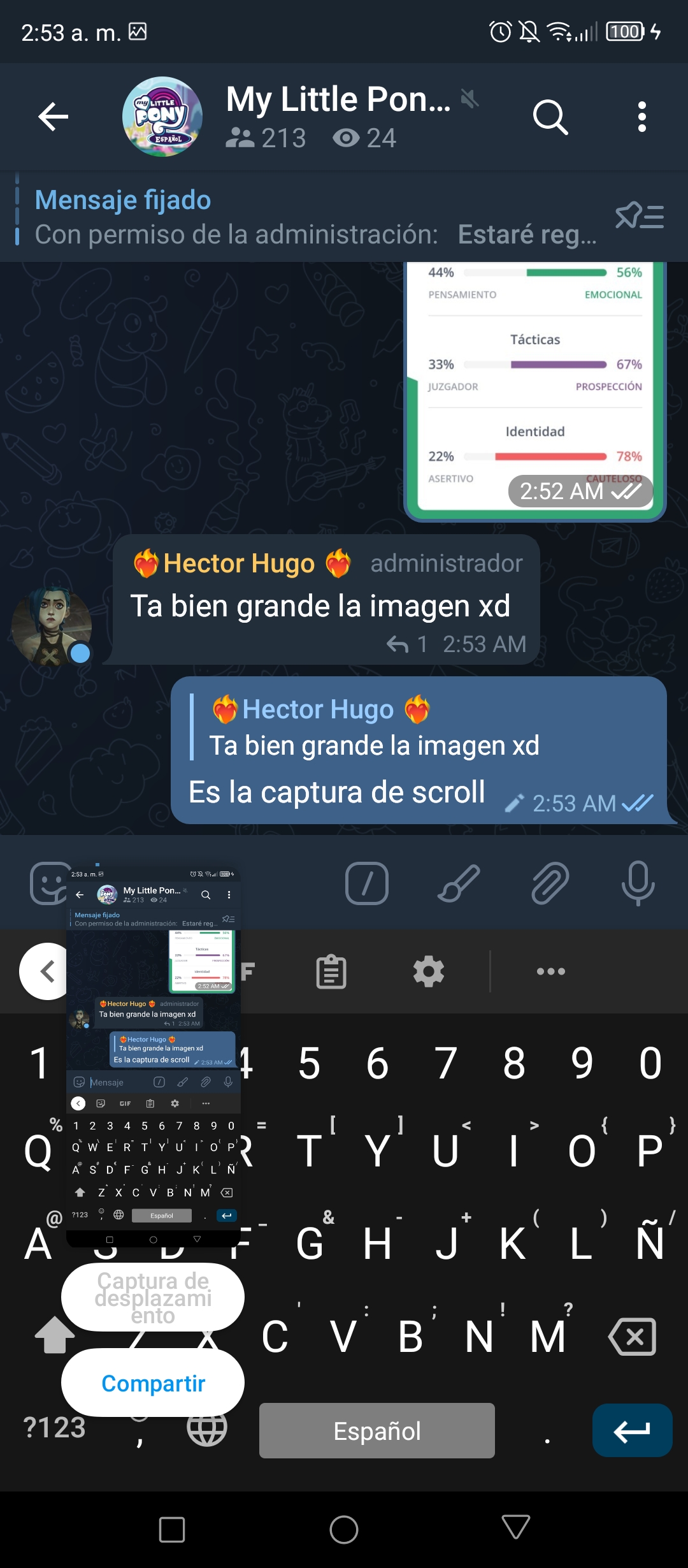The width and height of the screenshot is (688, 1568).
Task: Share the captured screenshot with Compartir
Action: pyautogui.click(x=153, y=1383)
